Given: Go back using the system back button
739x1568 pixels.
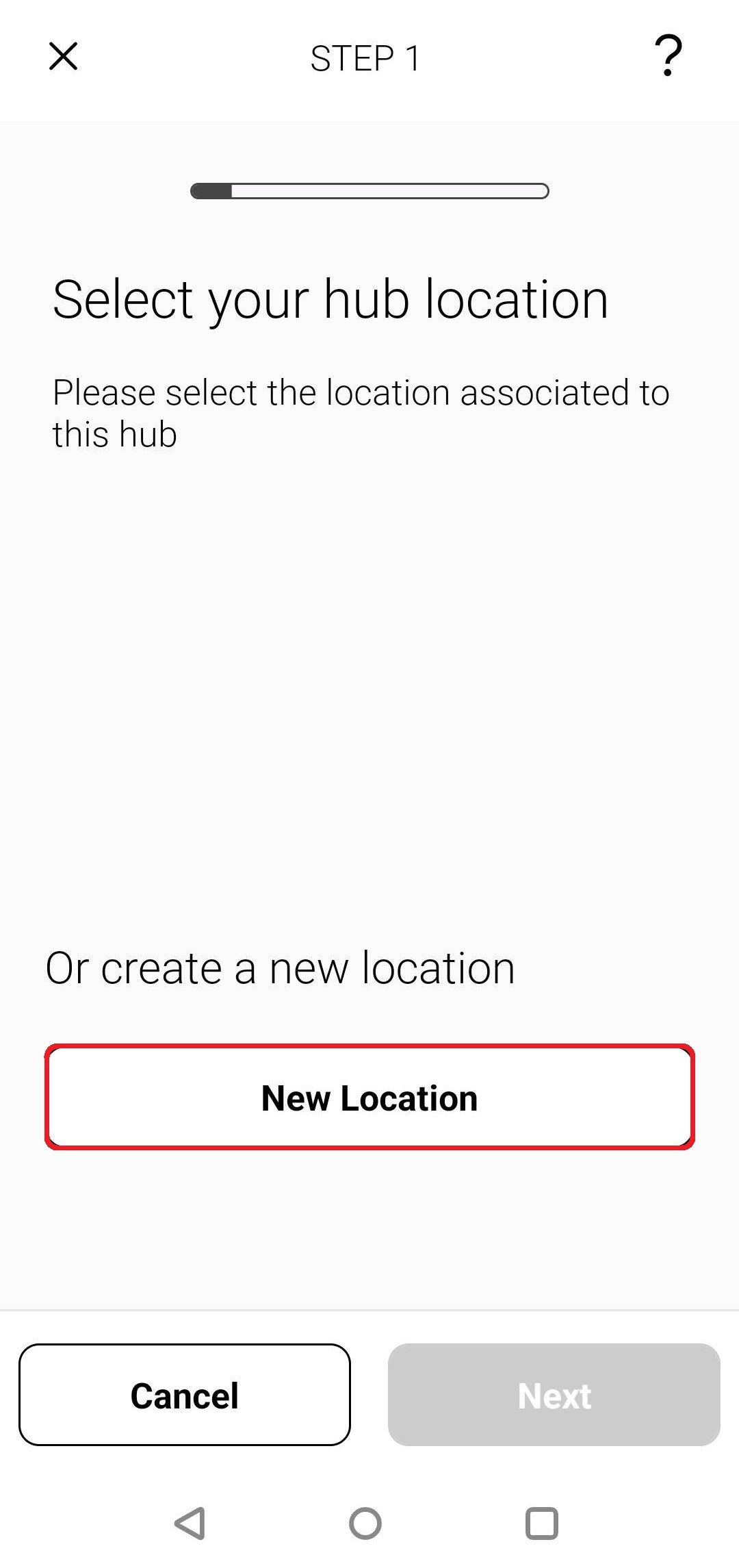Looking at the screenshot, I should coord(190,1523).
